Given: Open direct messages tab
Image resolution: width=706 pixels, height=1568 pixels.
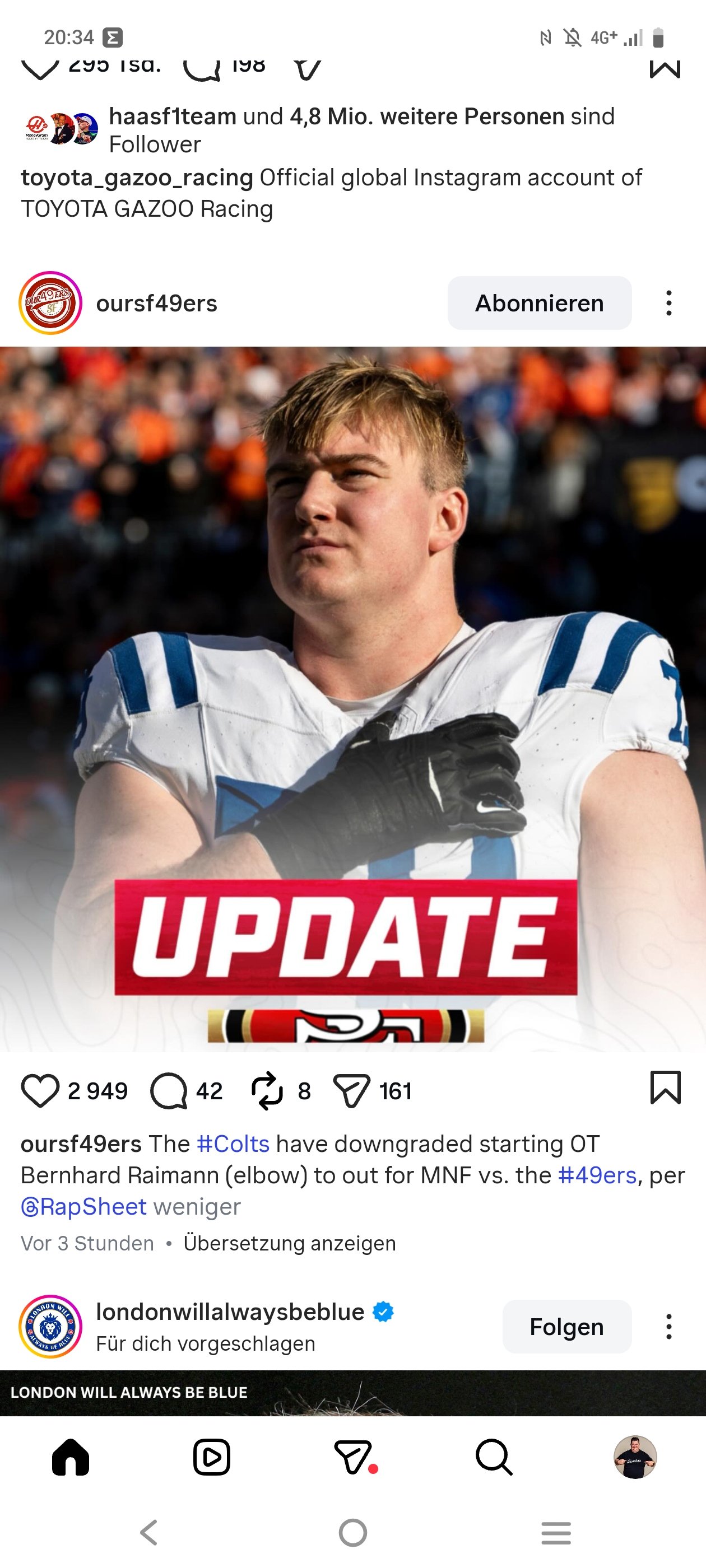Looking at the screenshot, I should point(354,1457).
